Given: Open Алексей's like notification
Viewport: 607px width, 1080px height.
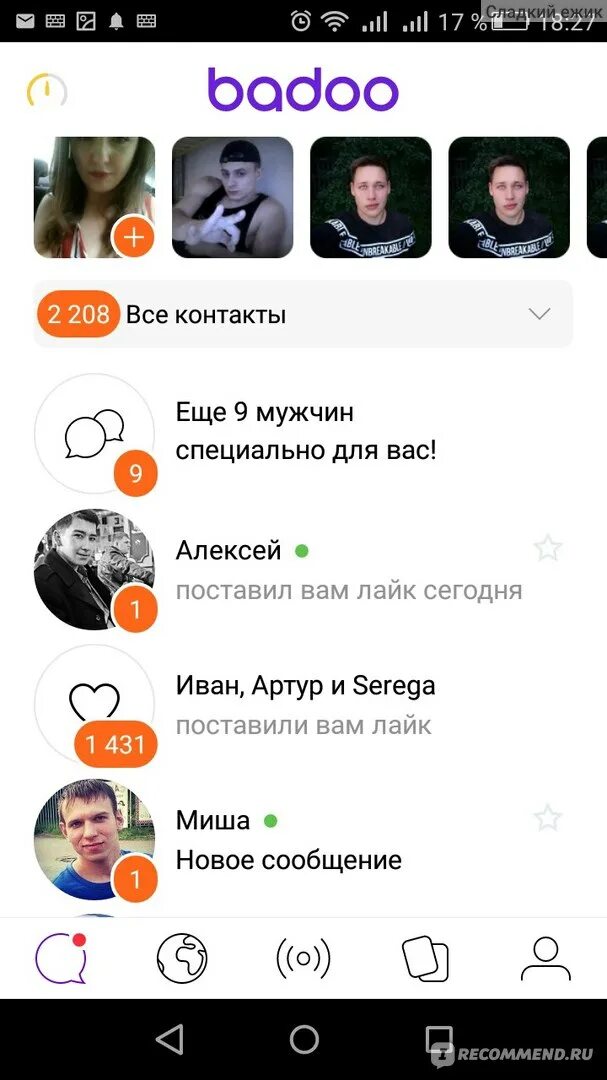Looking at the screenshot, I should coord(348,570).
